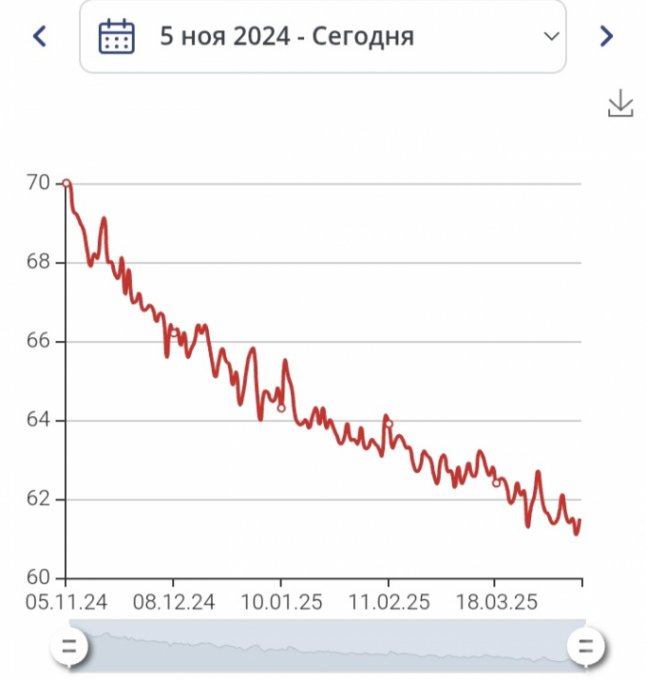
Task: Download the weight chart
Action: tap(621, 104)
